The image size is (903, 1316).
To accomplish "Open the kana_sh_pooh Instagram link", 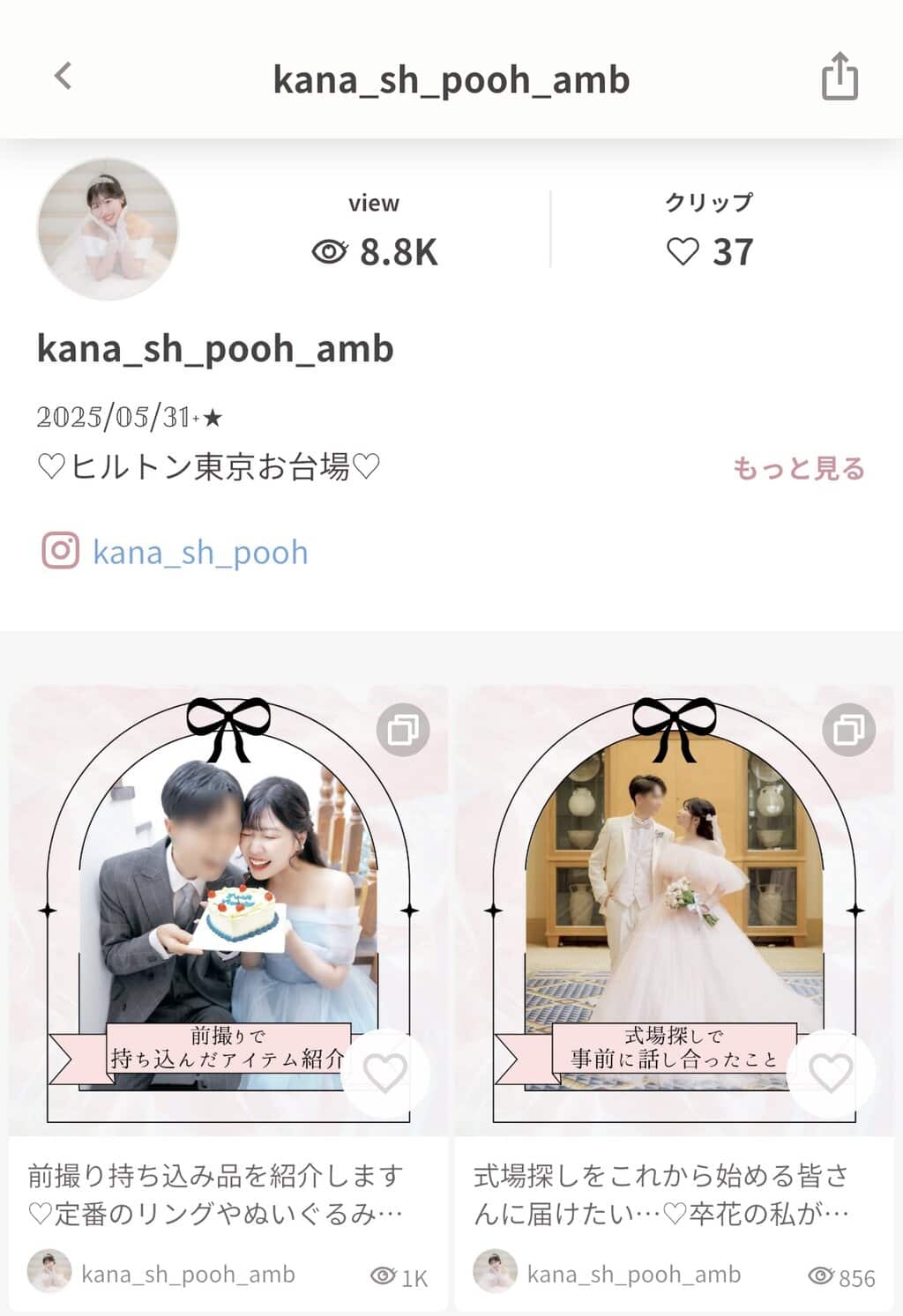I will pyautogui.click(x=200, y=553).
